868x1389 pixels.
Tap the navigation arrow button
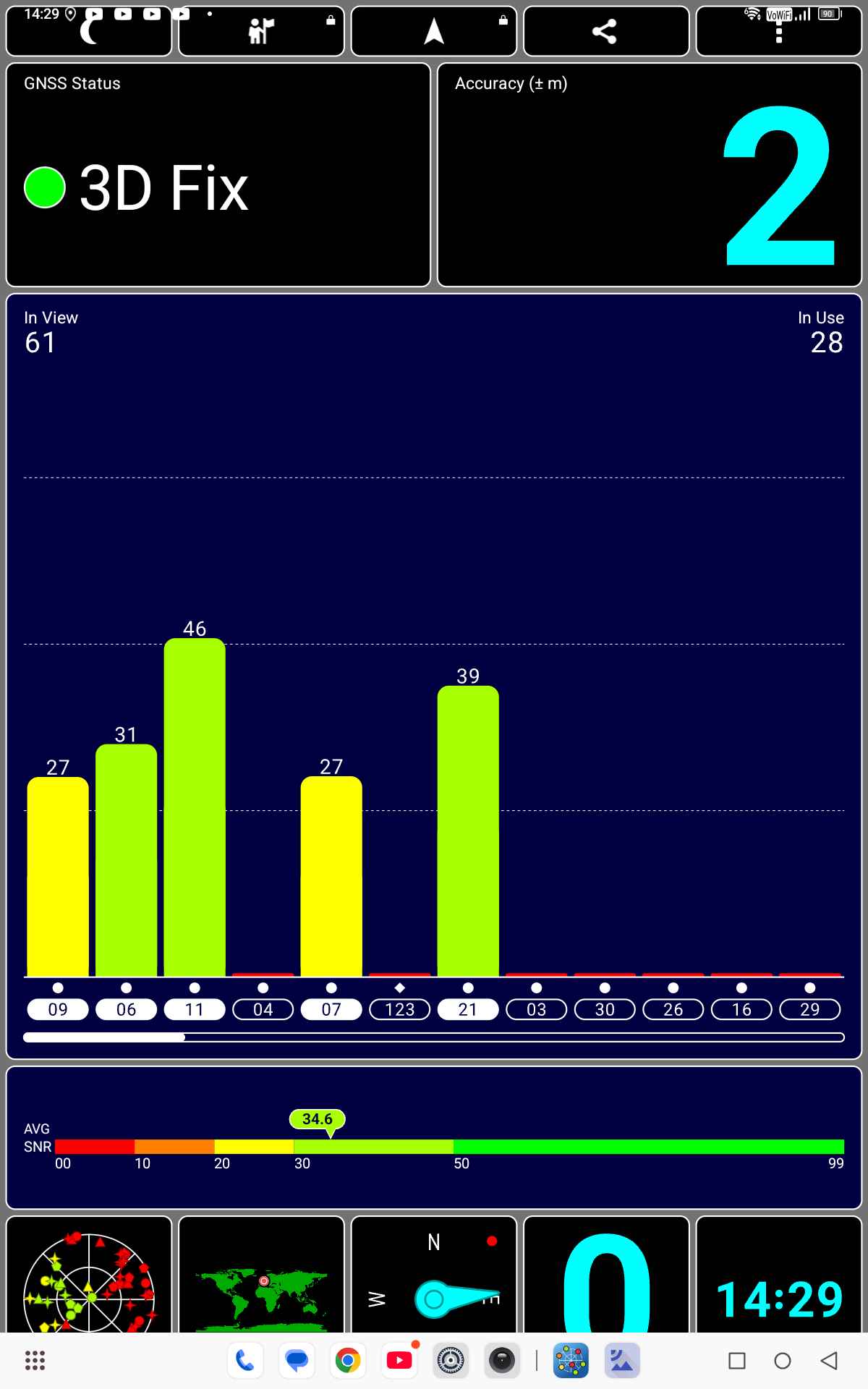click(434, 31)
